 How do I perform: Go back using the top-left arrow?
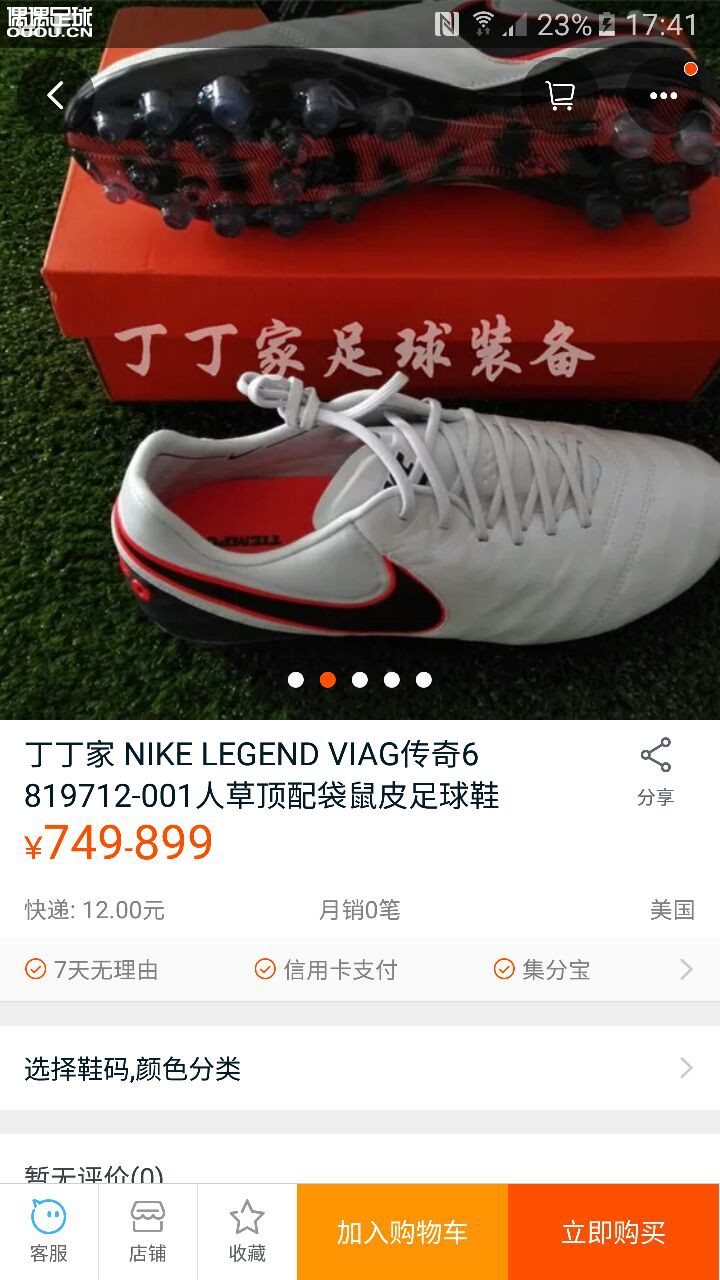55,96
